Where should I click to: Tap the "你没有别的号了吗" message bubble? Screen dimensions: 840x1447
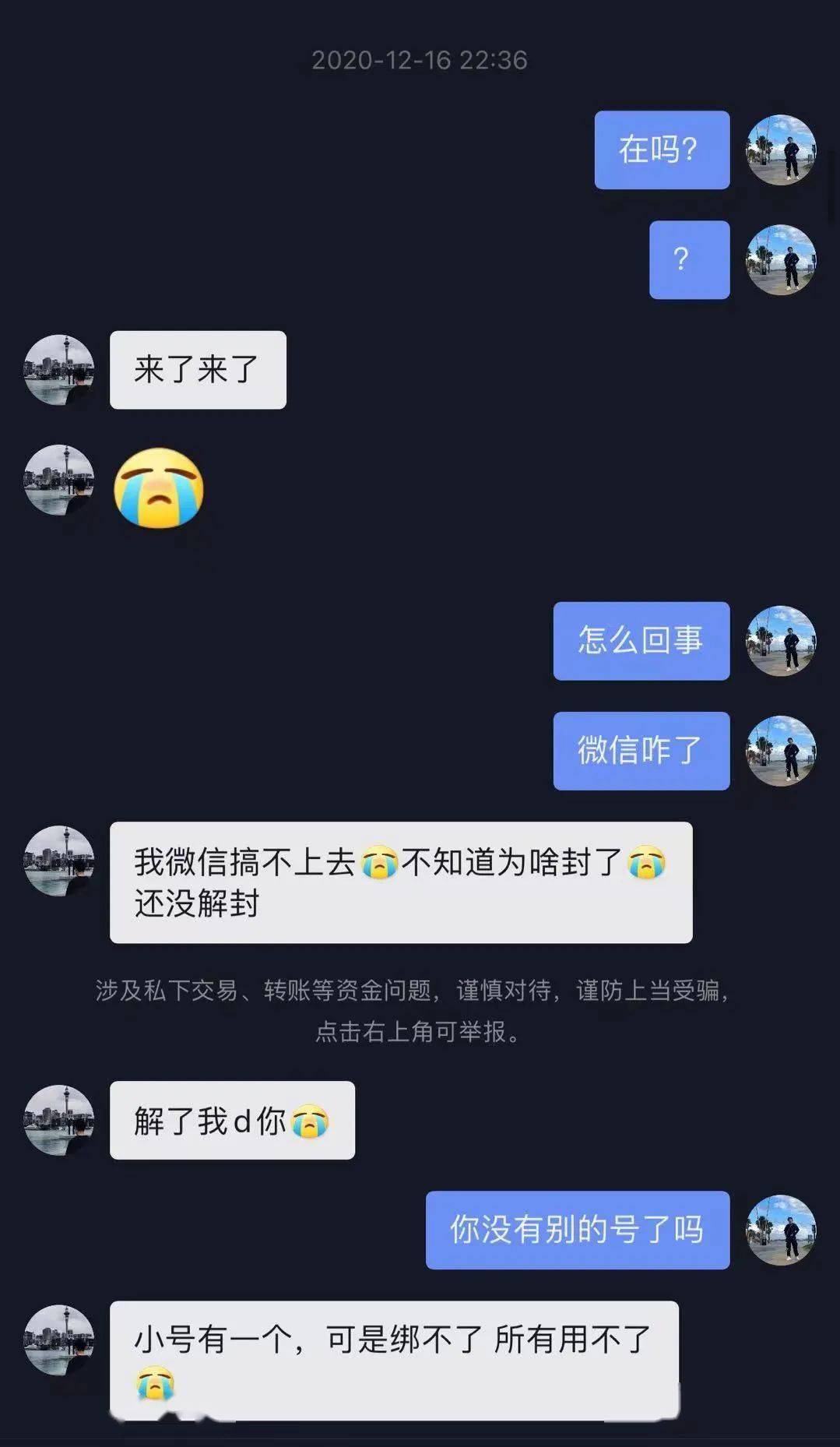578,1229
